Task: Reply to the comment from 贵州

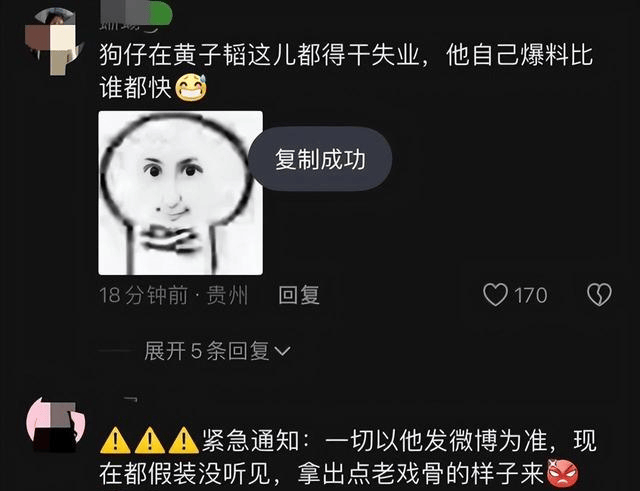Action: [298, 295]
